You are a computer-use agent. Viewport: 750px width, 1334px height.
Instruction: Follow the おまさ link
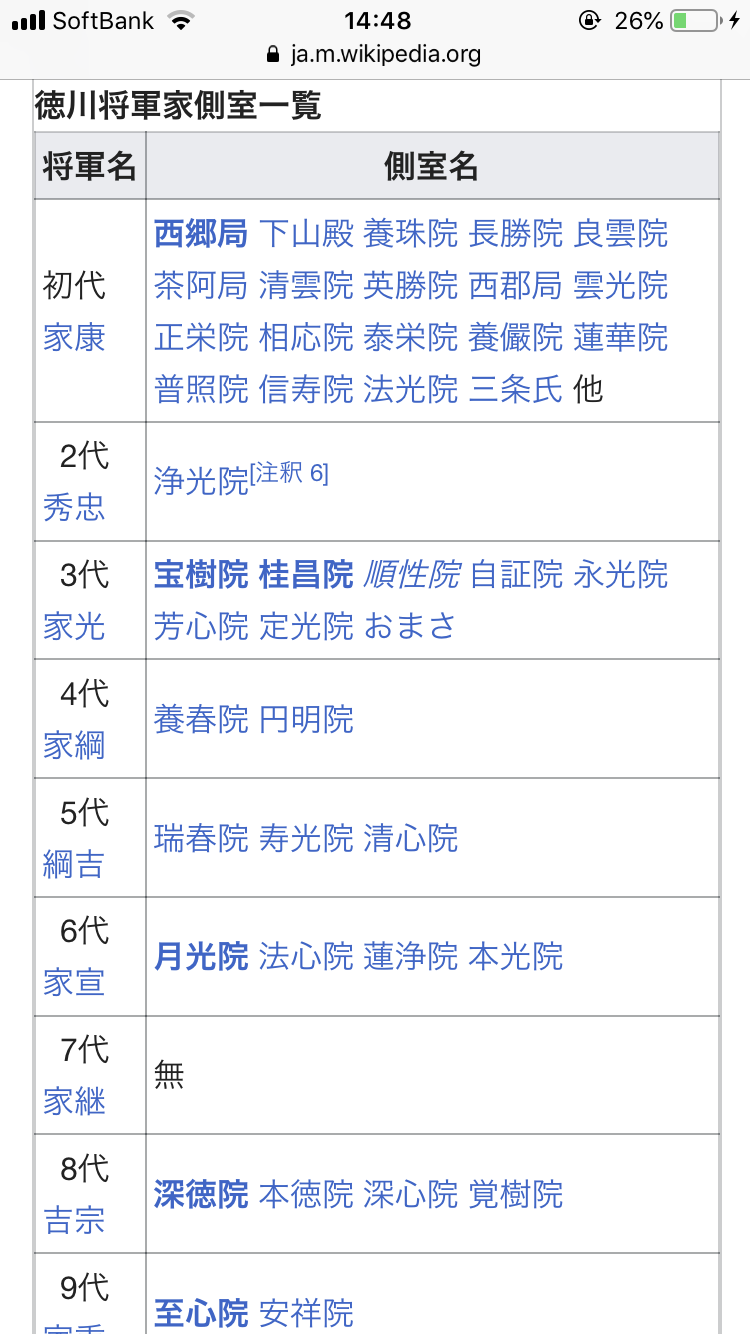point(410,627)
